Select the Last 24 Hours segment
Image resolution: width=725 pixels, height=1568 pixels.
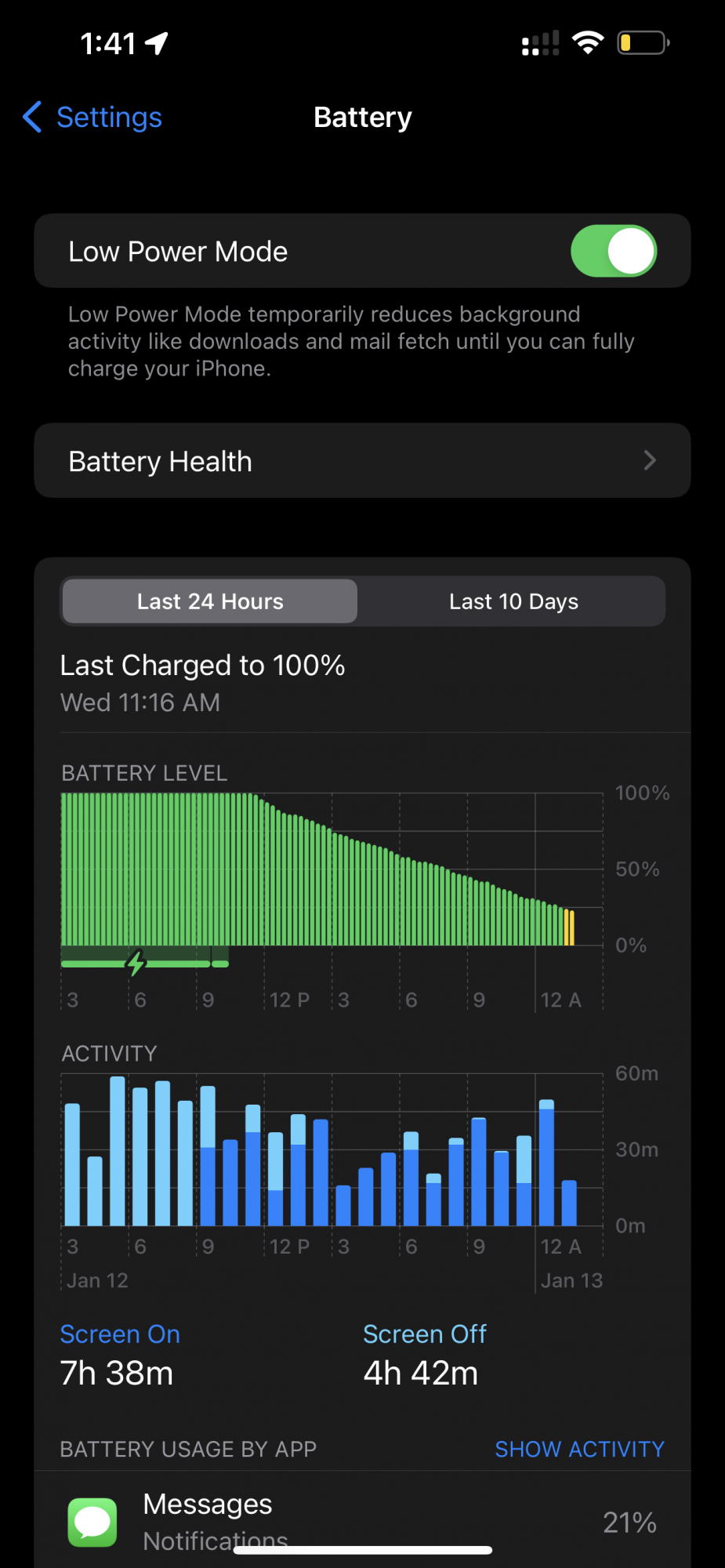210,601
